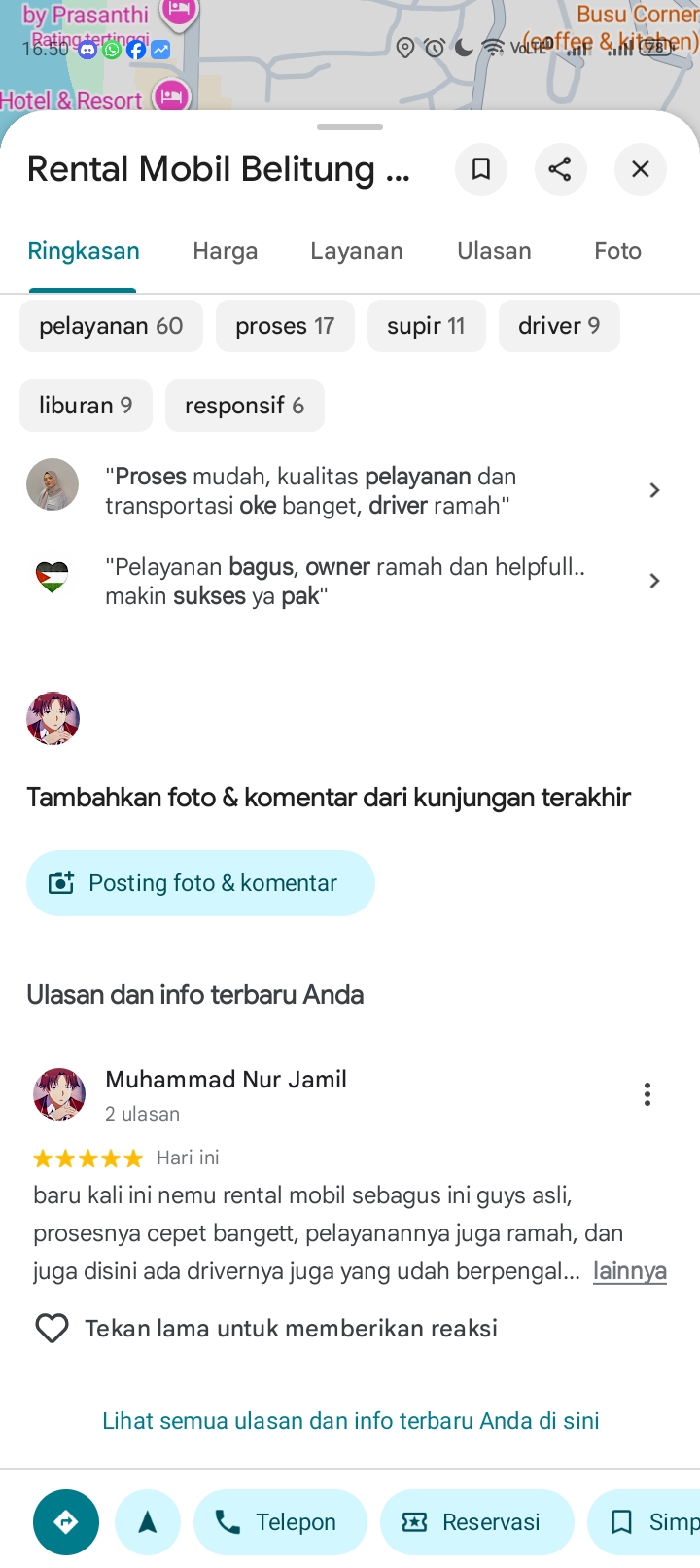Image resolution: width=700 pixels, height=1568 pixels.
Task: Filter reviews by pelayanan chip
Action: [111, 326]
